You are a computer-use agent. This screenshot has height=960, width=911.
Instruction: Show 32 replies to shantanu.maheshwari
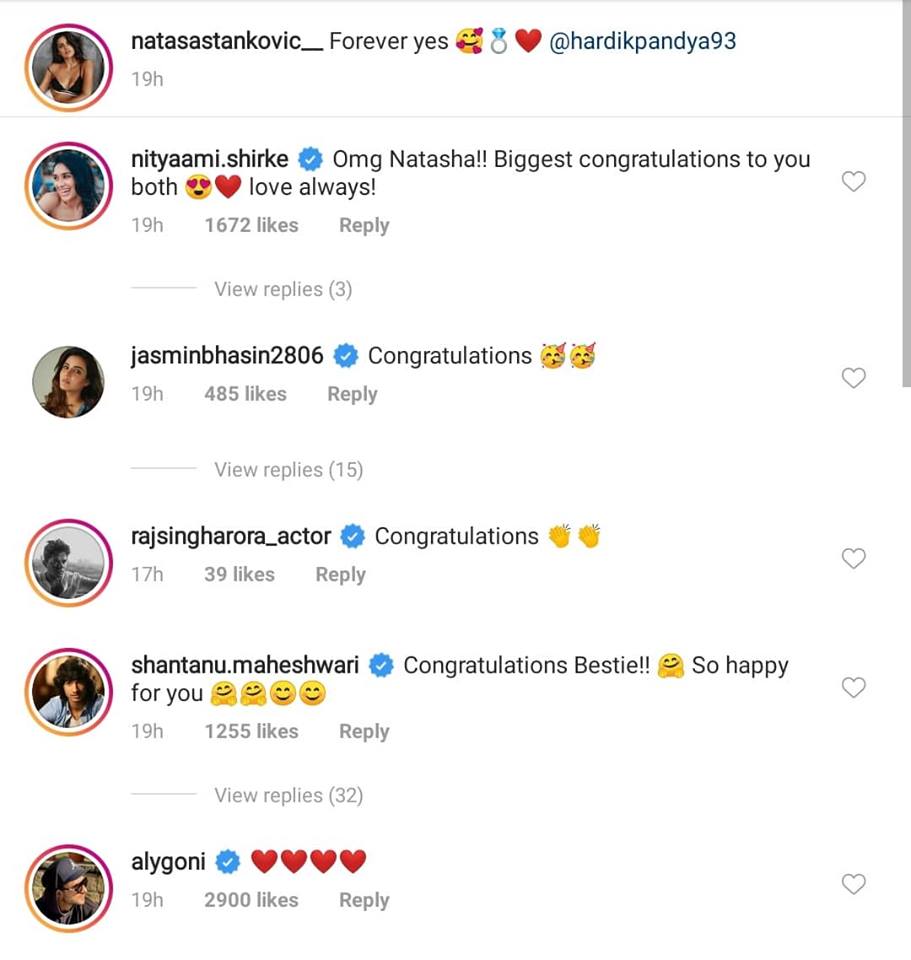[x=288, y=795]
